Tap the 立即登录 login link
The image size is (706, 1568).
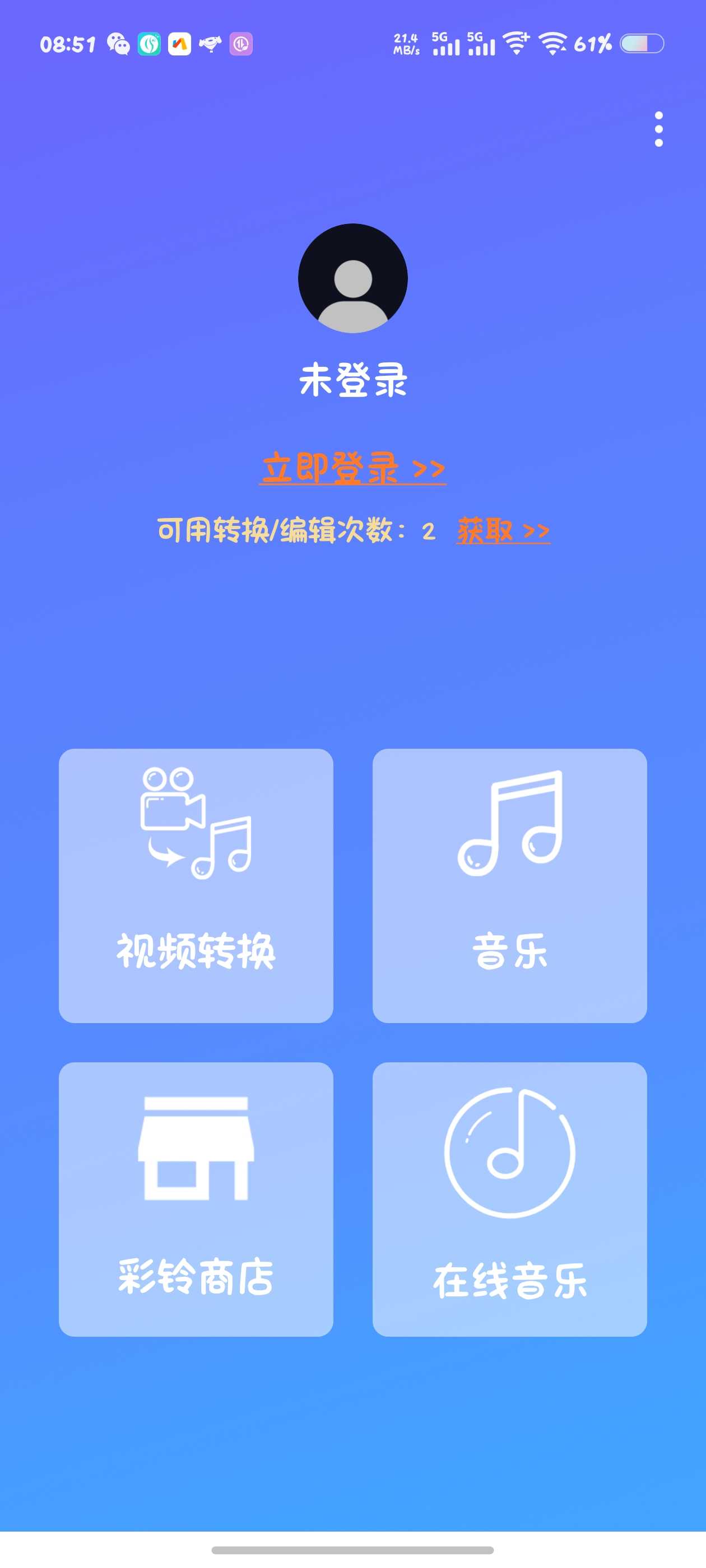pos(352,468)
